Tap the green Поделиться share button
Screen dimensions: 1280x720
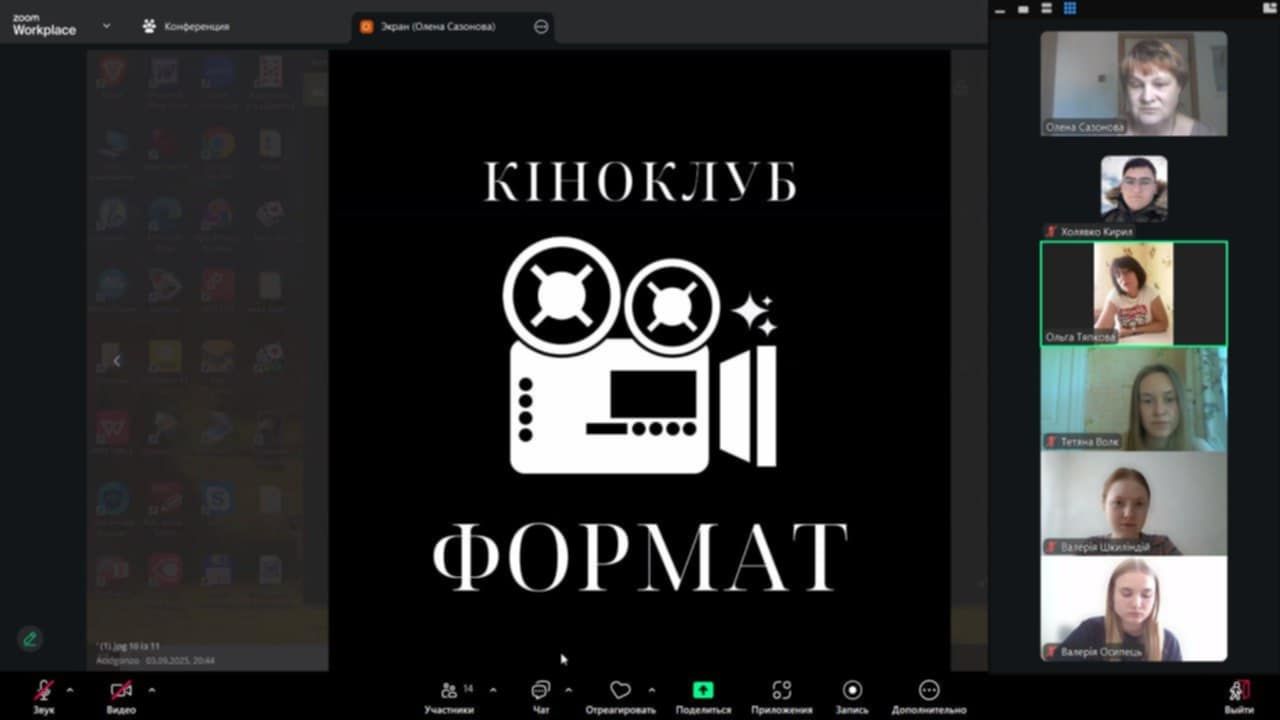703,691
